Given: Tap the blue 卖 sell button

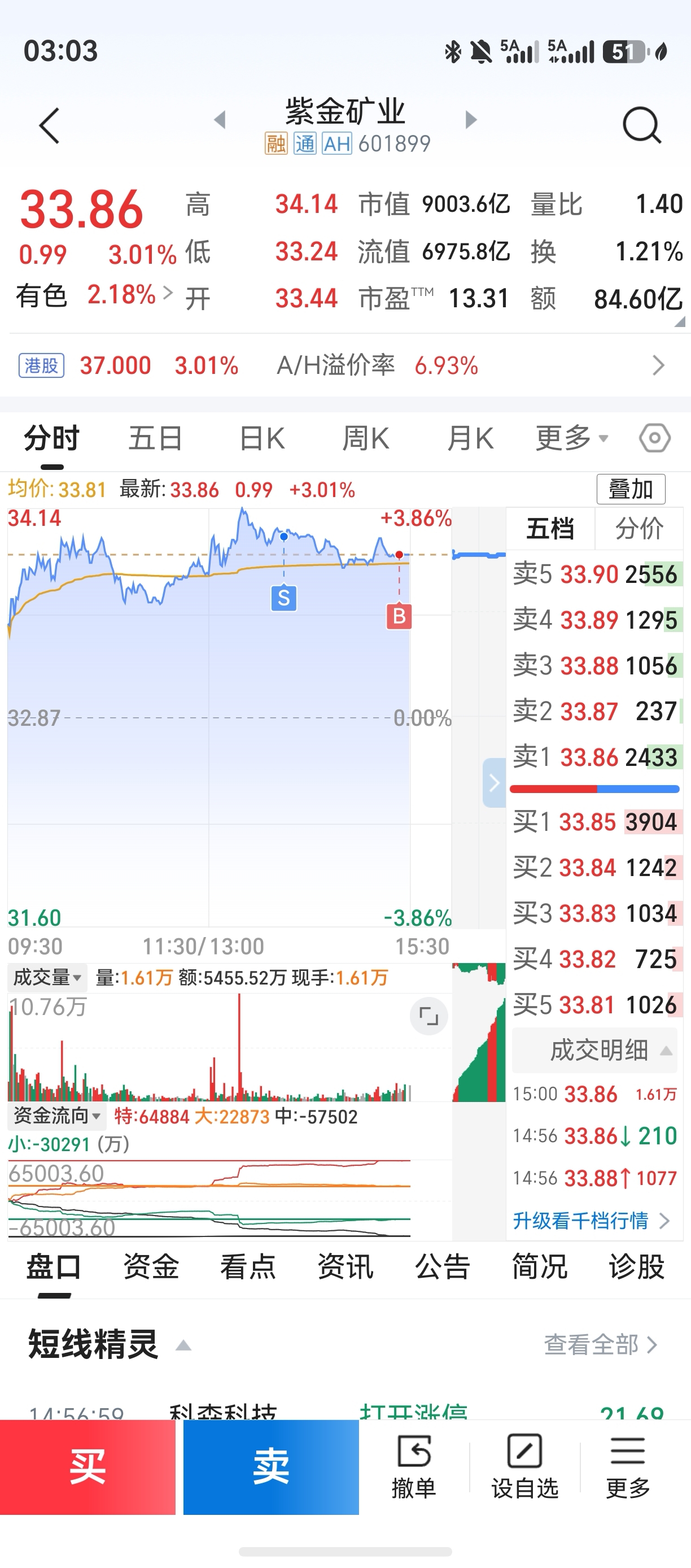Looking at the screenshot, I should (270, 1467).
